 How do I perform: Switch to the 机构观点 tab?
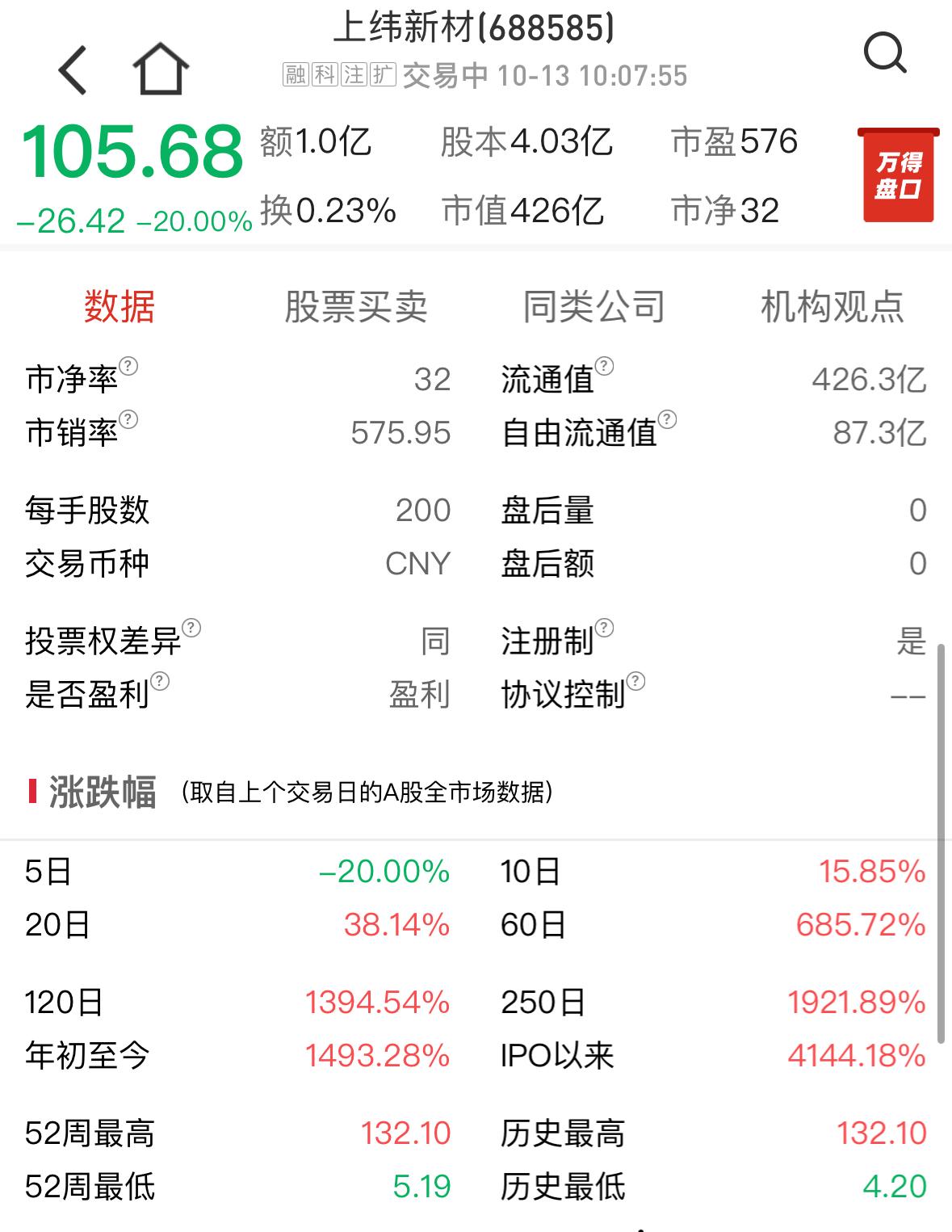pos(832,307)
